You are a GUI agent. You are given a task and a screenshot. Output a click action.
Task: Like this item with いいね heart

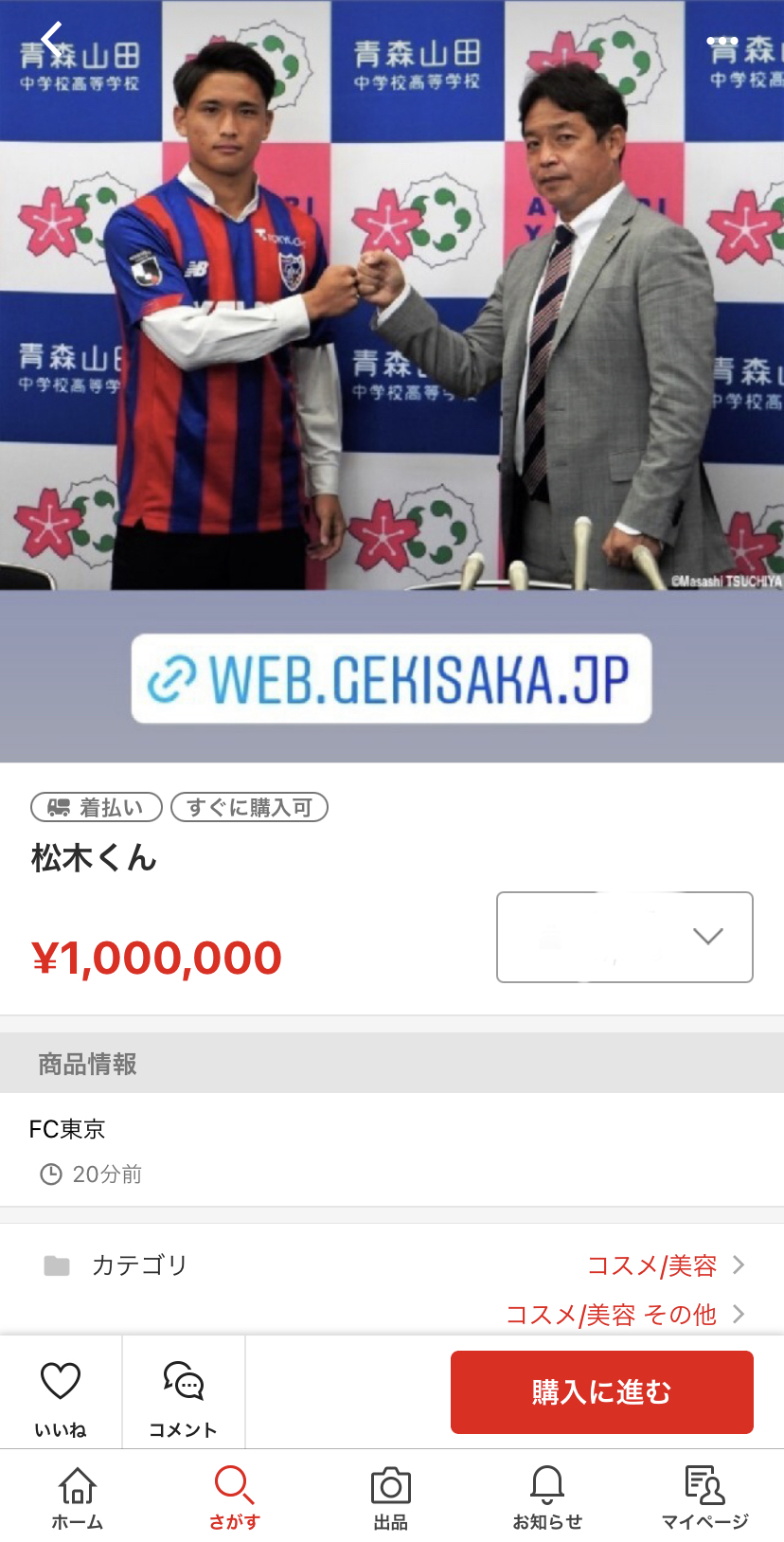pyautogui.click(x=61, y=1392)
